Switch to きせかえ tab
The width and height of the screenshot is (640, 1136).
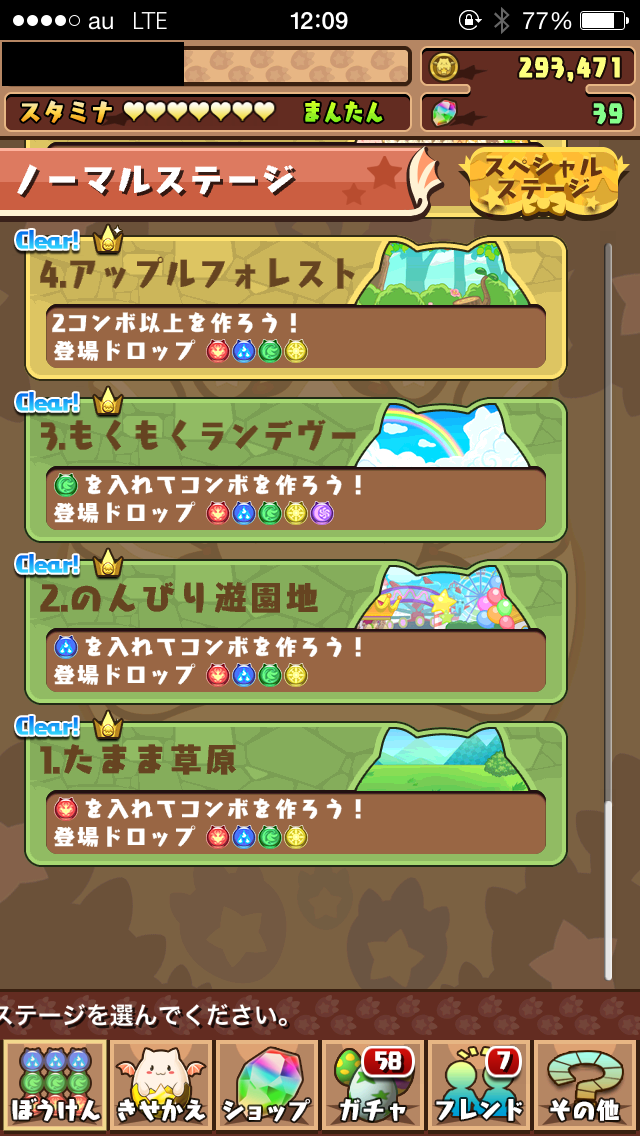(x=161, y=1084)
